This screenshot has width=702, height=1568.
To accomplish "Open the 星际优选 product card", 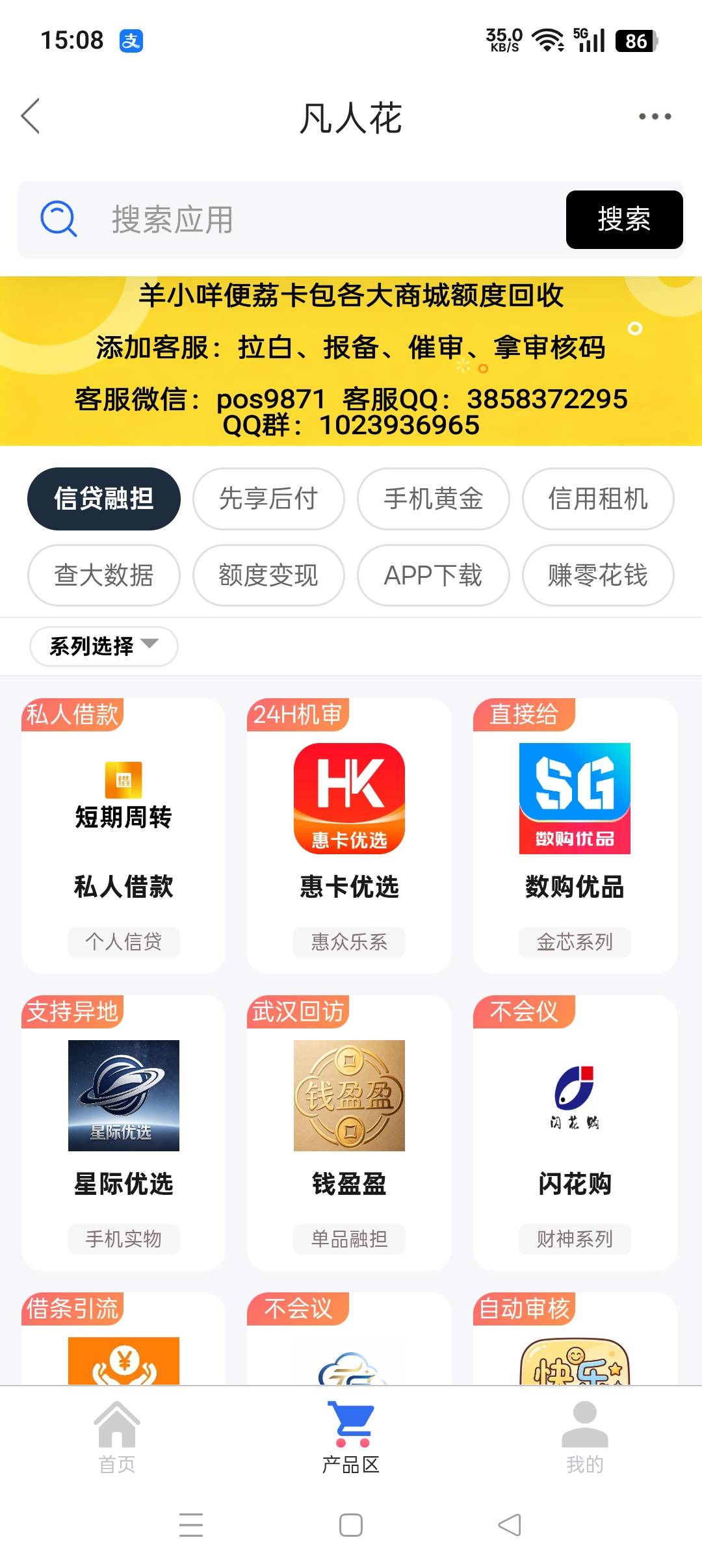I will (123, 1133).
